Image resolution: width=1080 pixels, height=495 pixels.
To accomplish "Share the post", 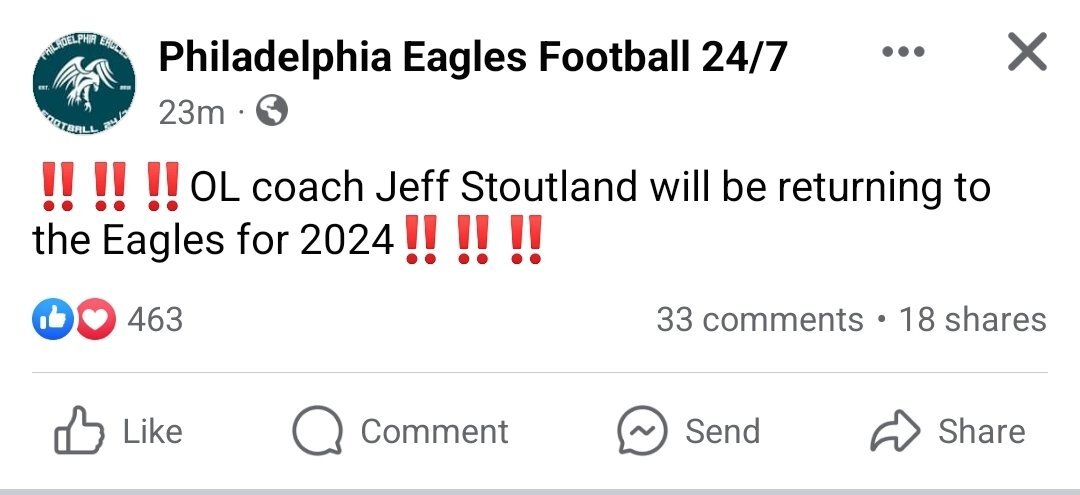I will pos(948,432).
